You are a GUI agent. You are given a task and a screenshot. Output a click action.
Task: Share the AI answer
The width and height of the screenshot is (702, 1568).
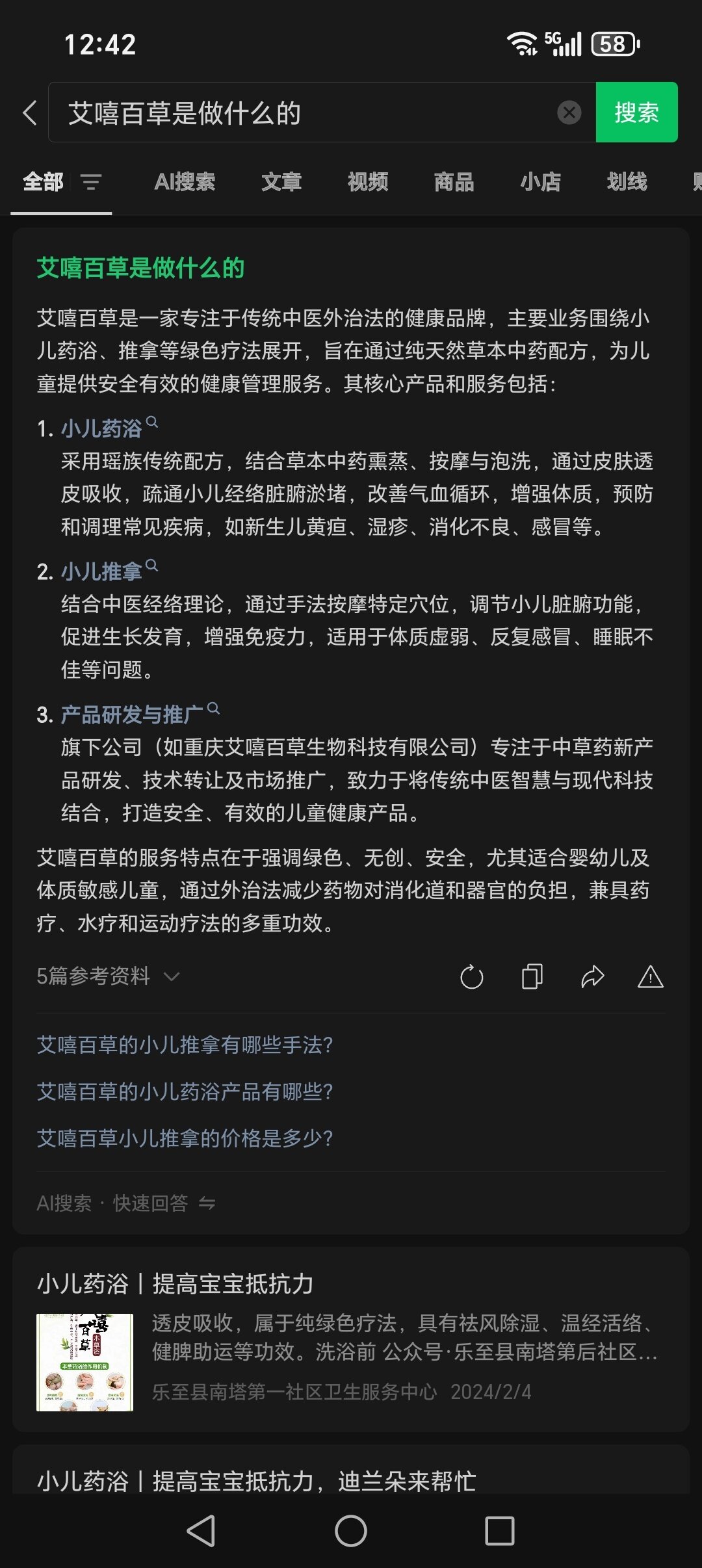pos(592,977)
